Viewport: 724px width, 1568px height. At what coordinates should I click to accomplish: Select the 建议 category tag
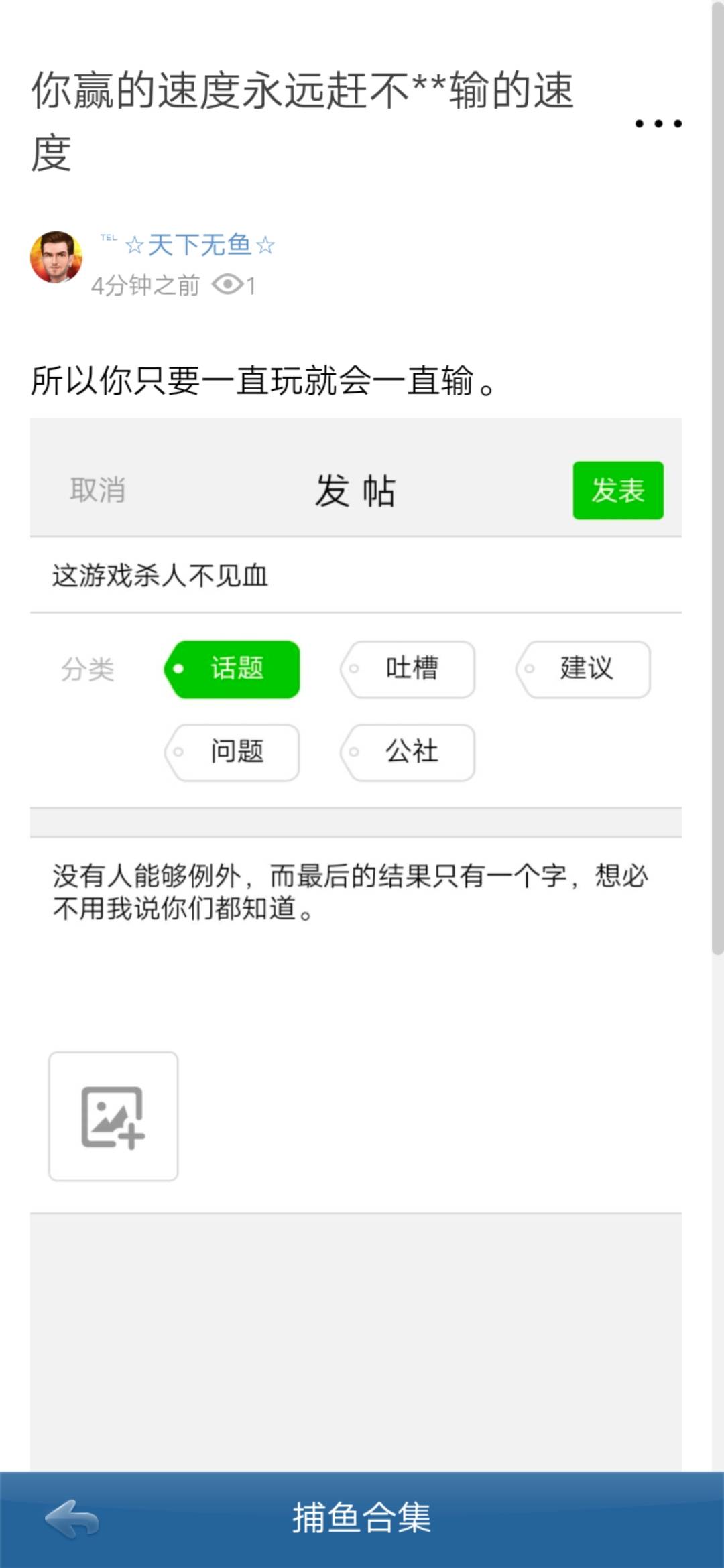coord(585,668)
